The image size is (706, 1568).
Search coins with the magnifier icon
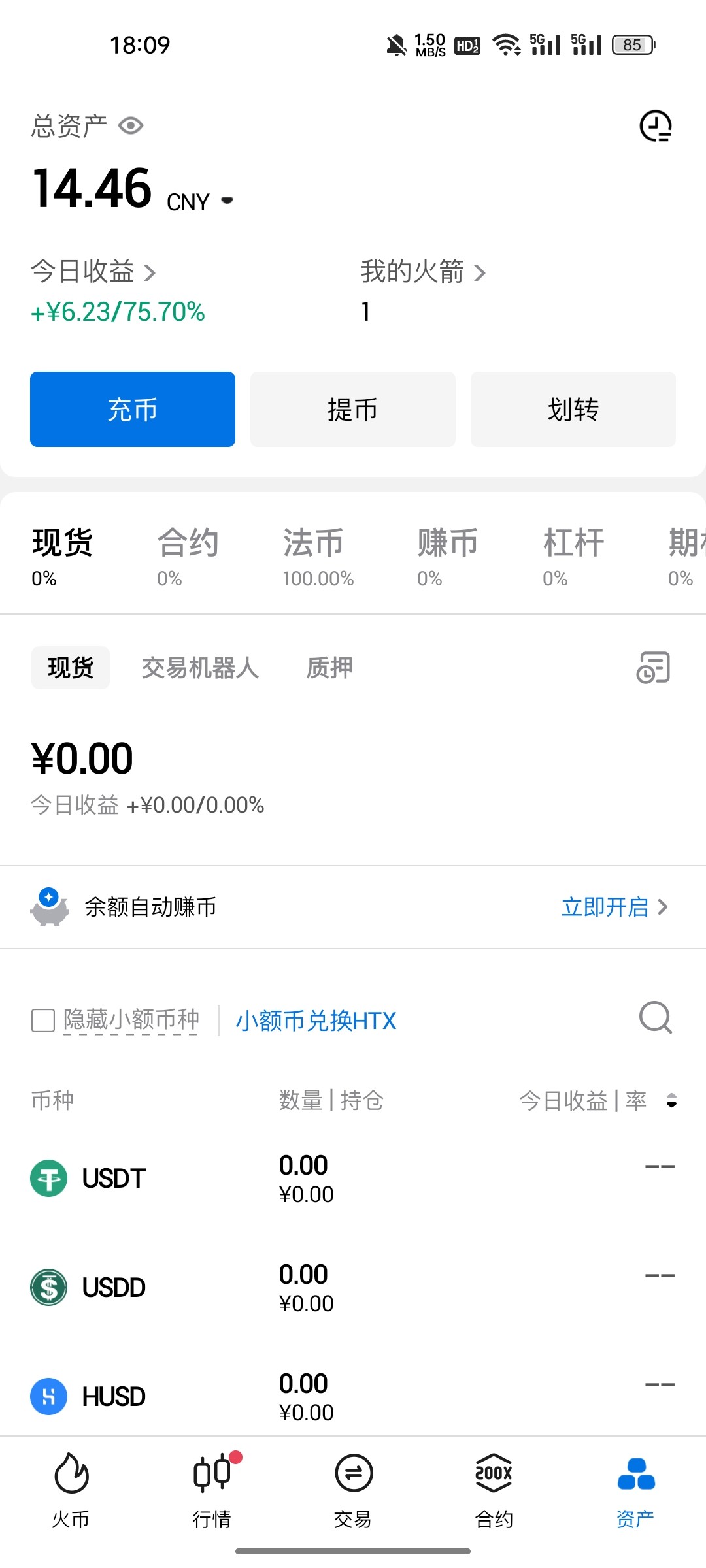(x=655, y=1018)
